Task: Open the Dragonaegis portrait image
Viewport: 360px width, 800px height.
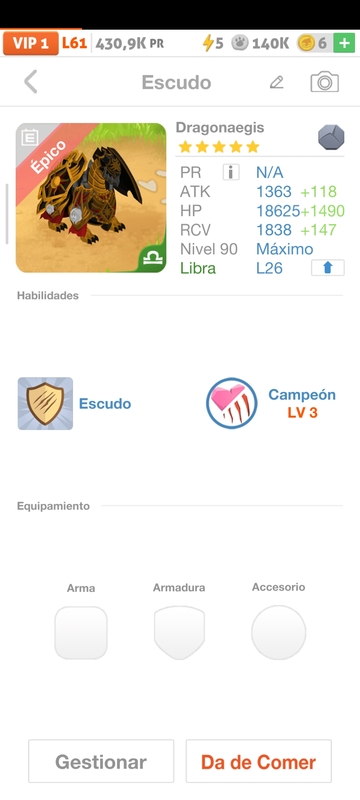Action: tap(91, 198)
